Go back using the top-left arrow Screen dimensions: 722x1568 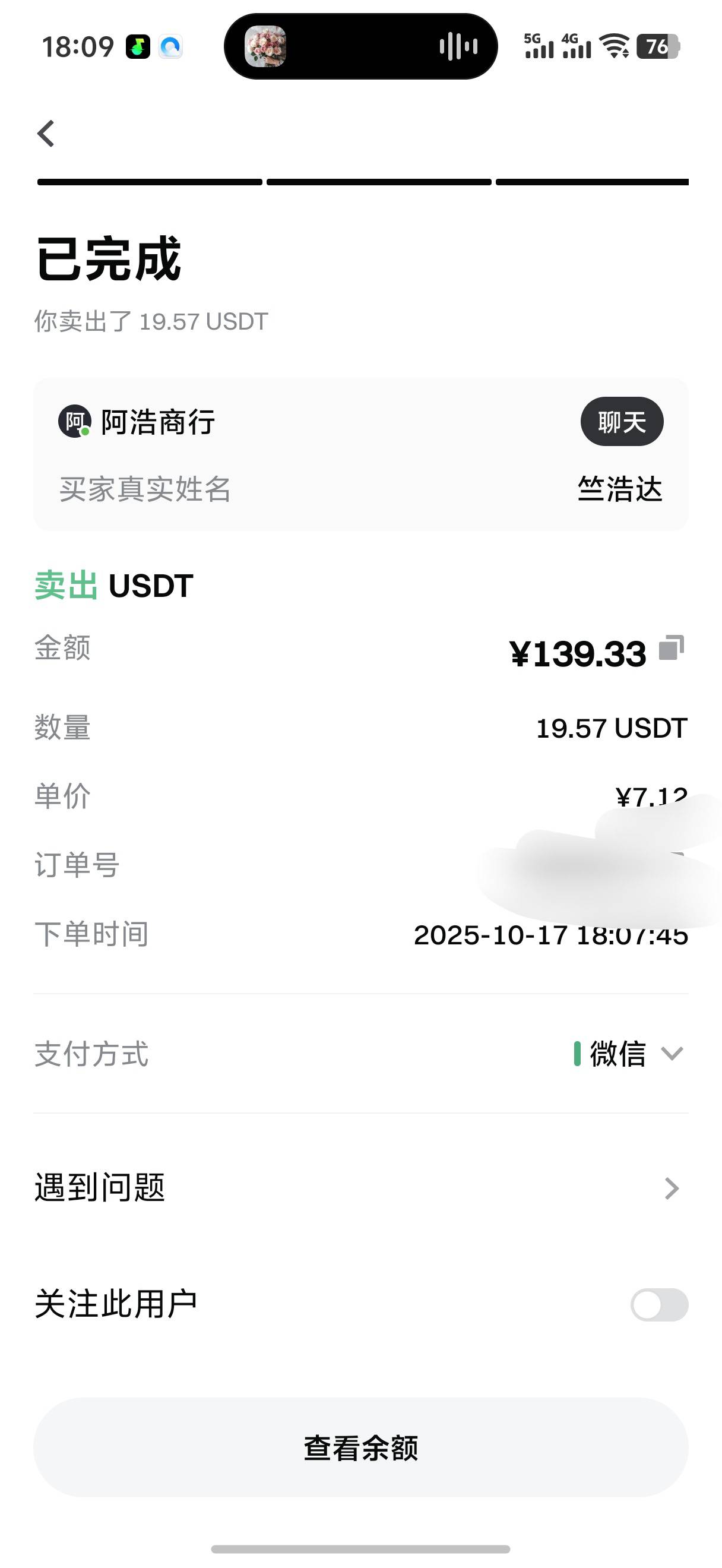point(46,133)
